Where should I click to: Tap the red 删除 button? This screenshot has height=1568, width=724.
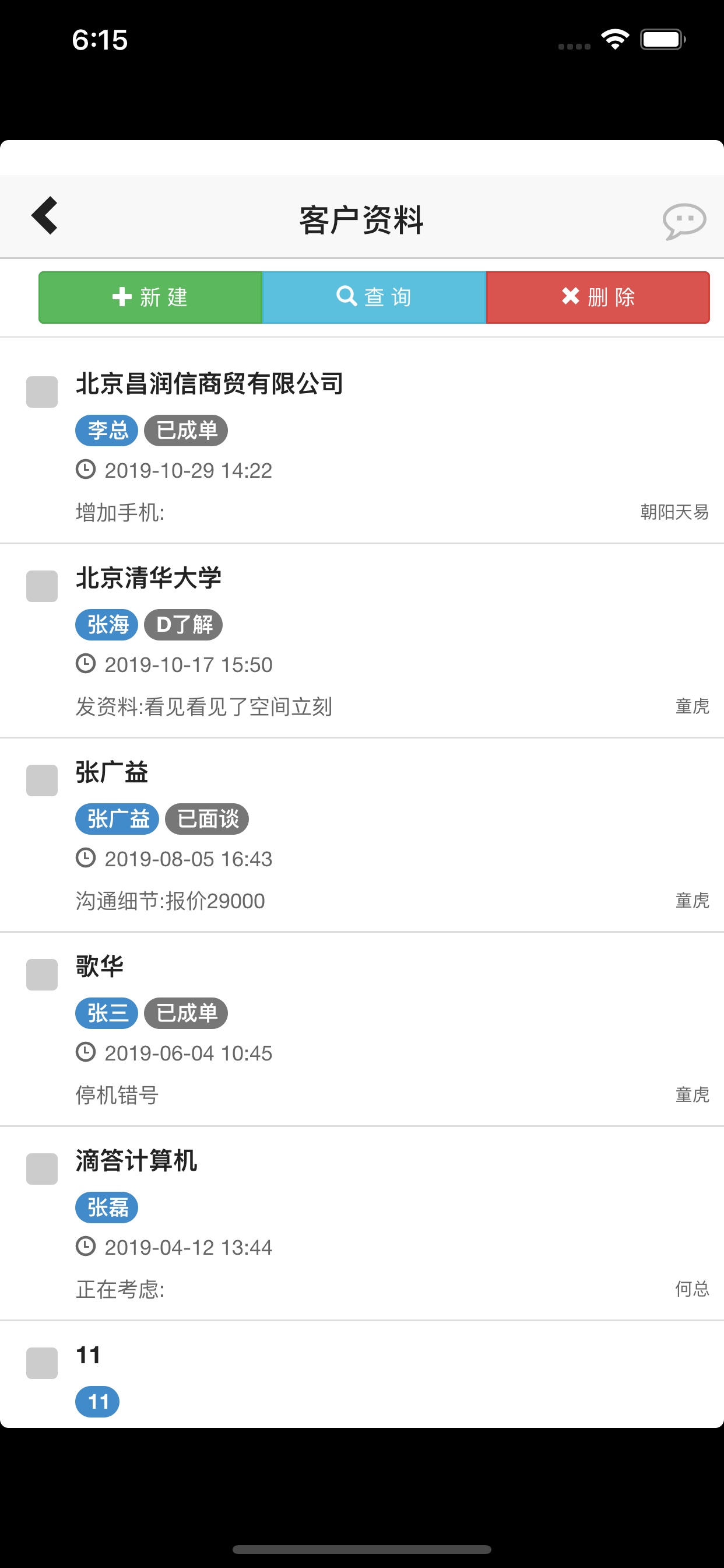[x=598, y=297]
